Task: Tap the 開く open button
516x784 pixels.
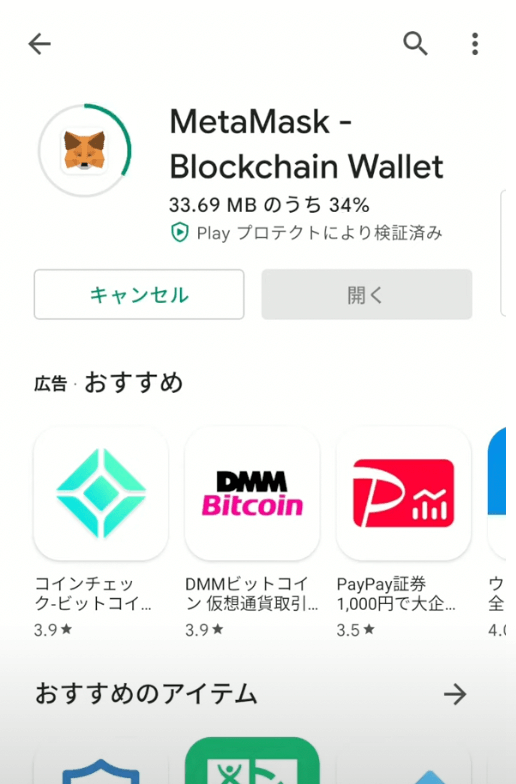Action: (366, 294)
